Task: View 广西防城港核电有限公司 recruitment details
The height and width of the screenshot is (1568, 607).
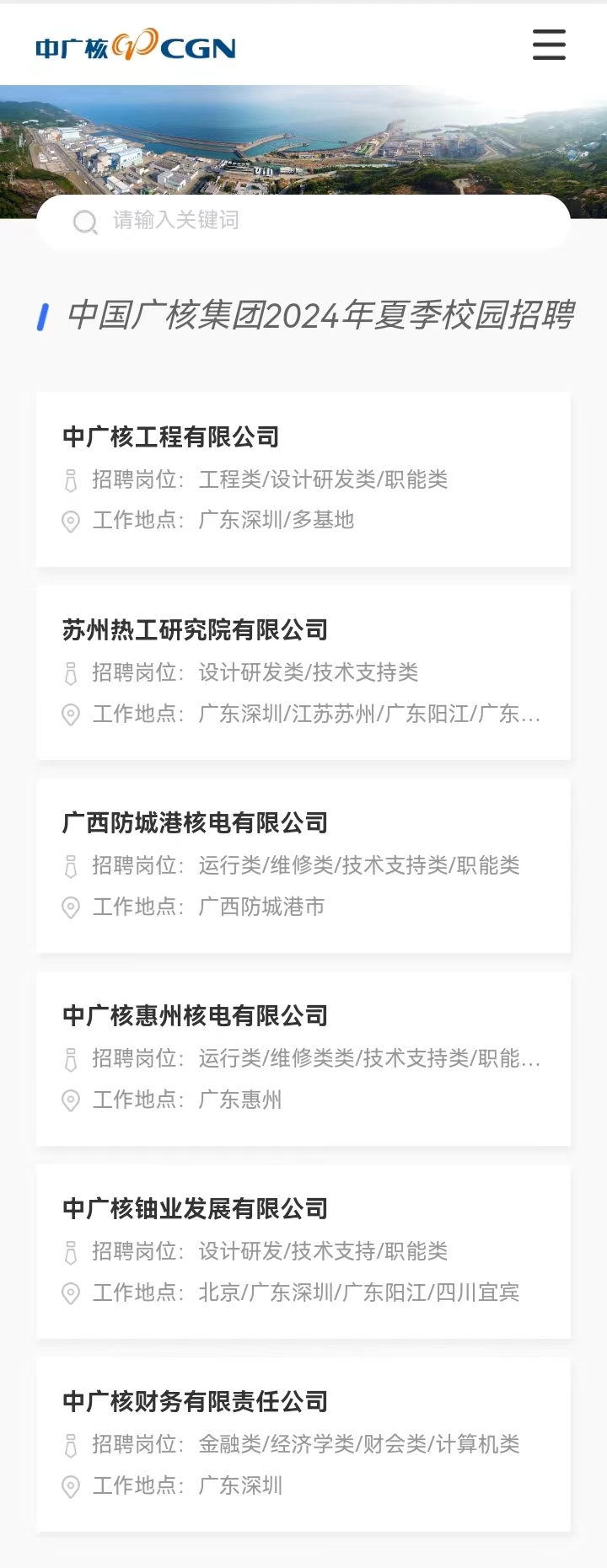Action: click(x=303, y=864)
